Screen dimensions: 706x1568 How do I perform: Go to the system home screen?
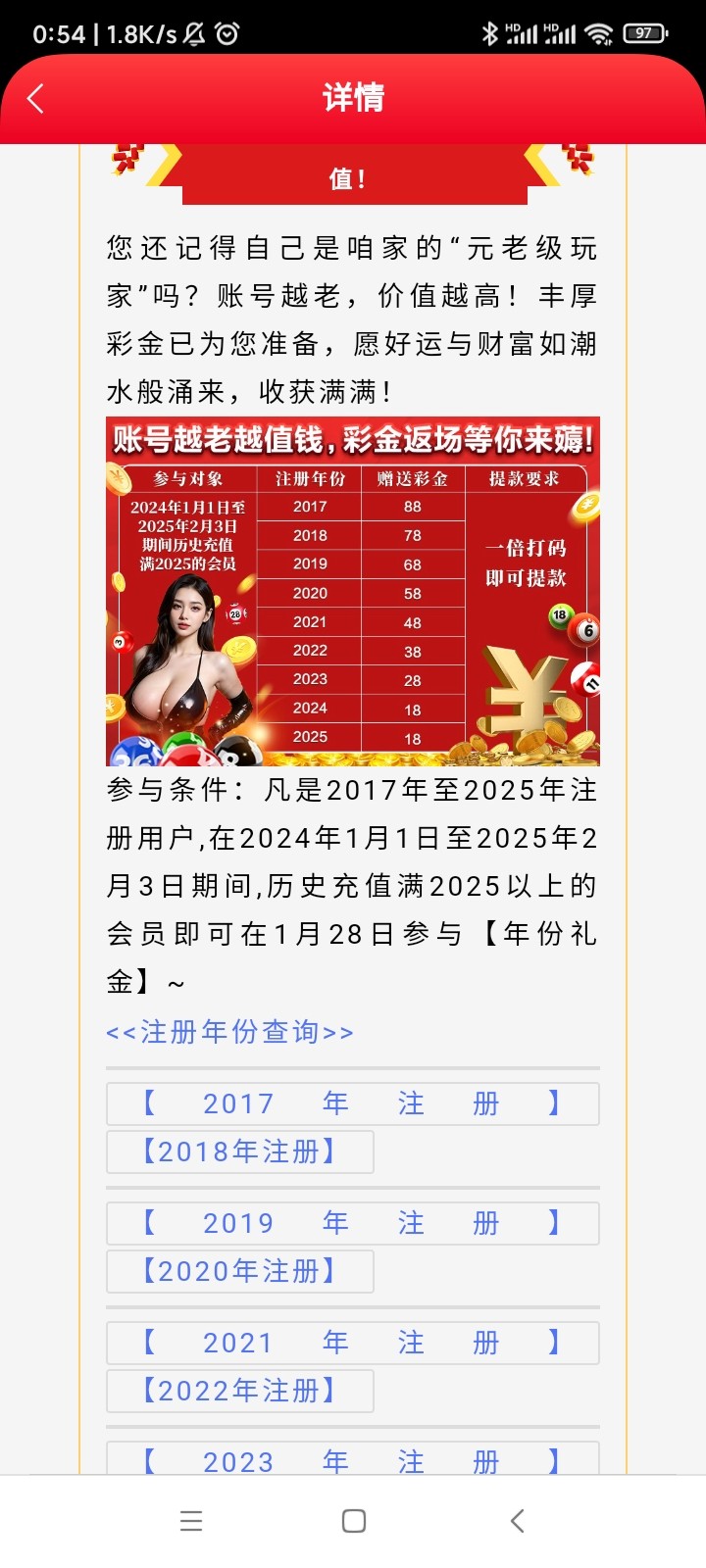[x=354, y=1521]
